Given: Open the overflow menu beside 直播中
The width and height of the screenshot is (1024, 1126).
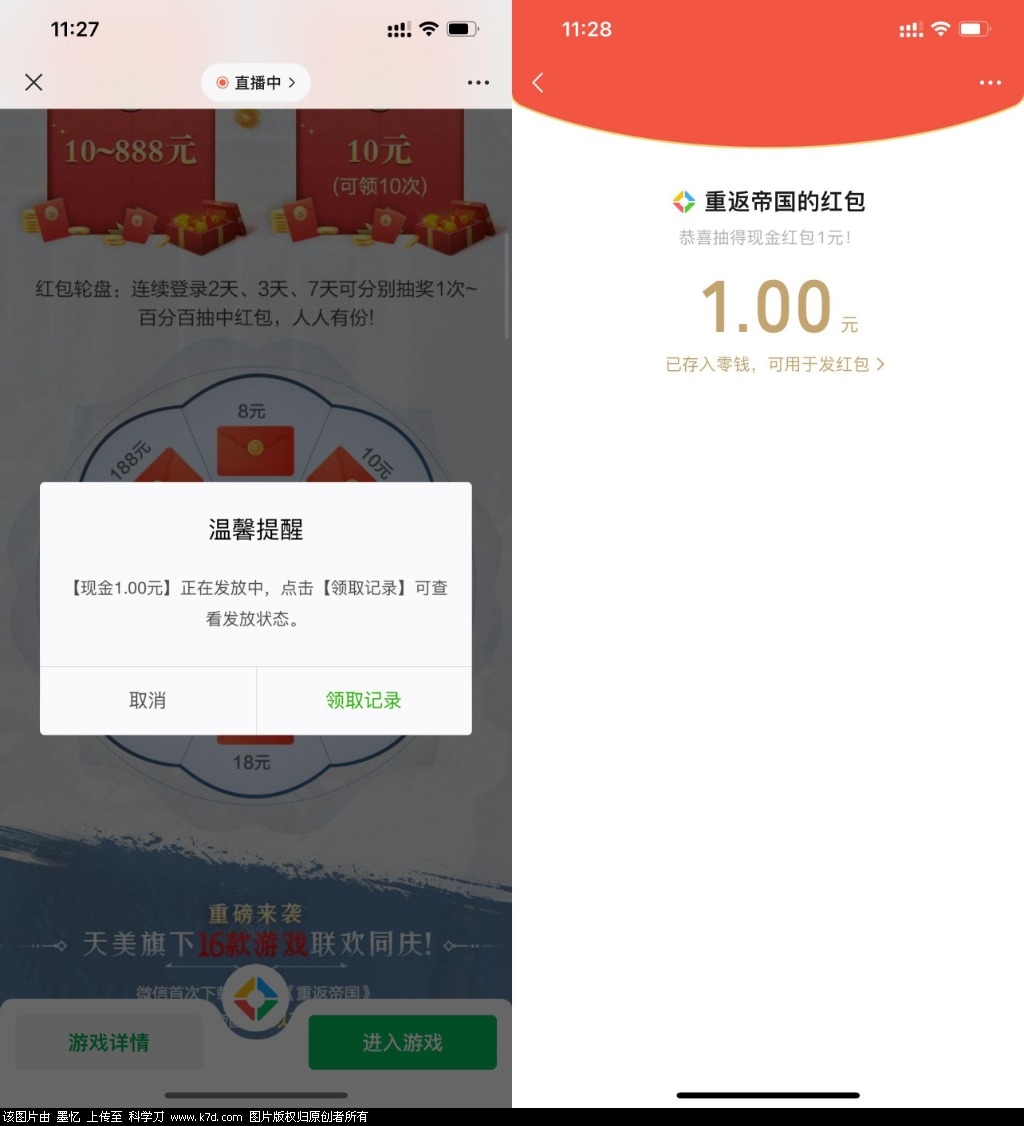Looking at the screenshot, I should [x=478, y=83].
